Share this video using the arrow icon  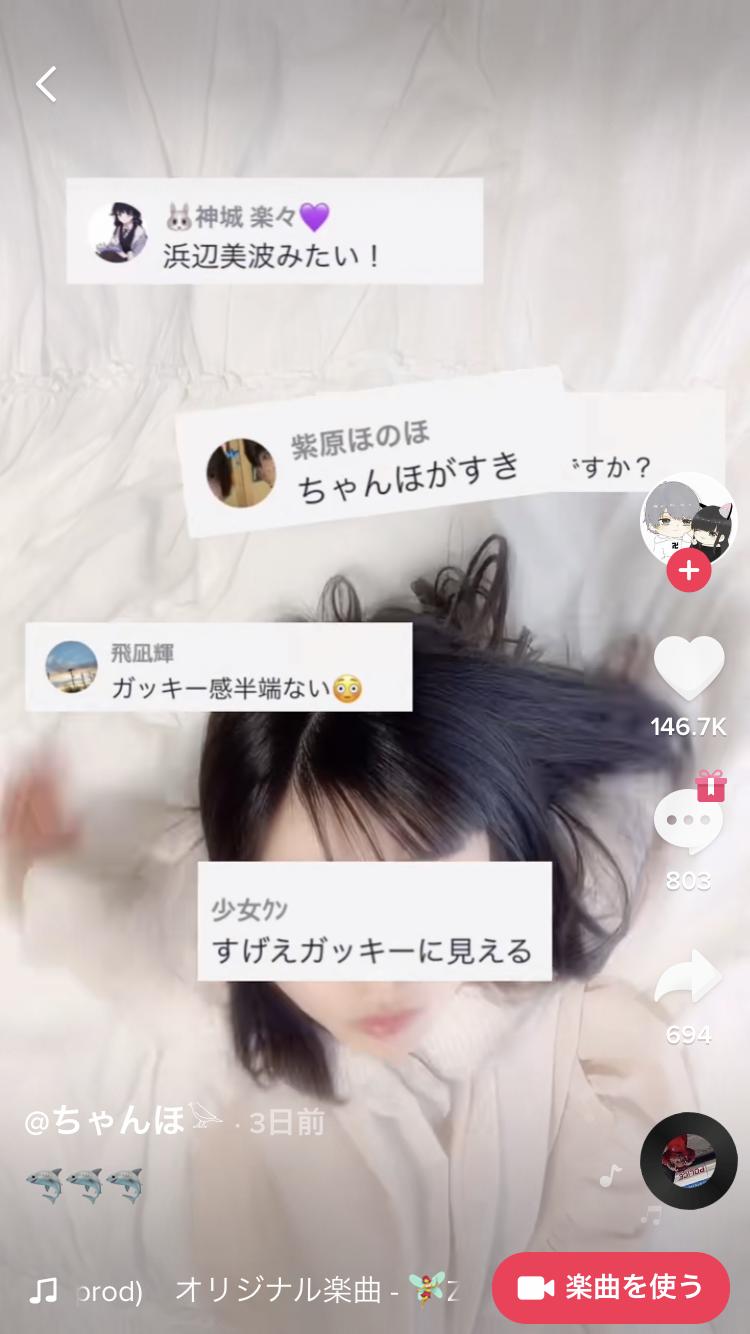pyautogui.click(x=689, y=977)
